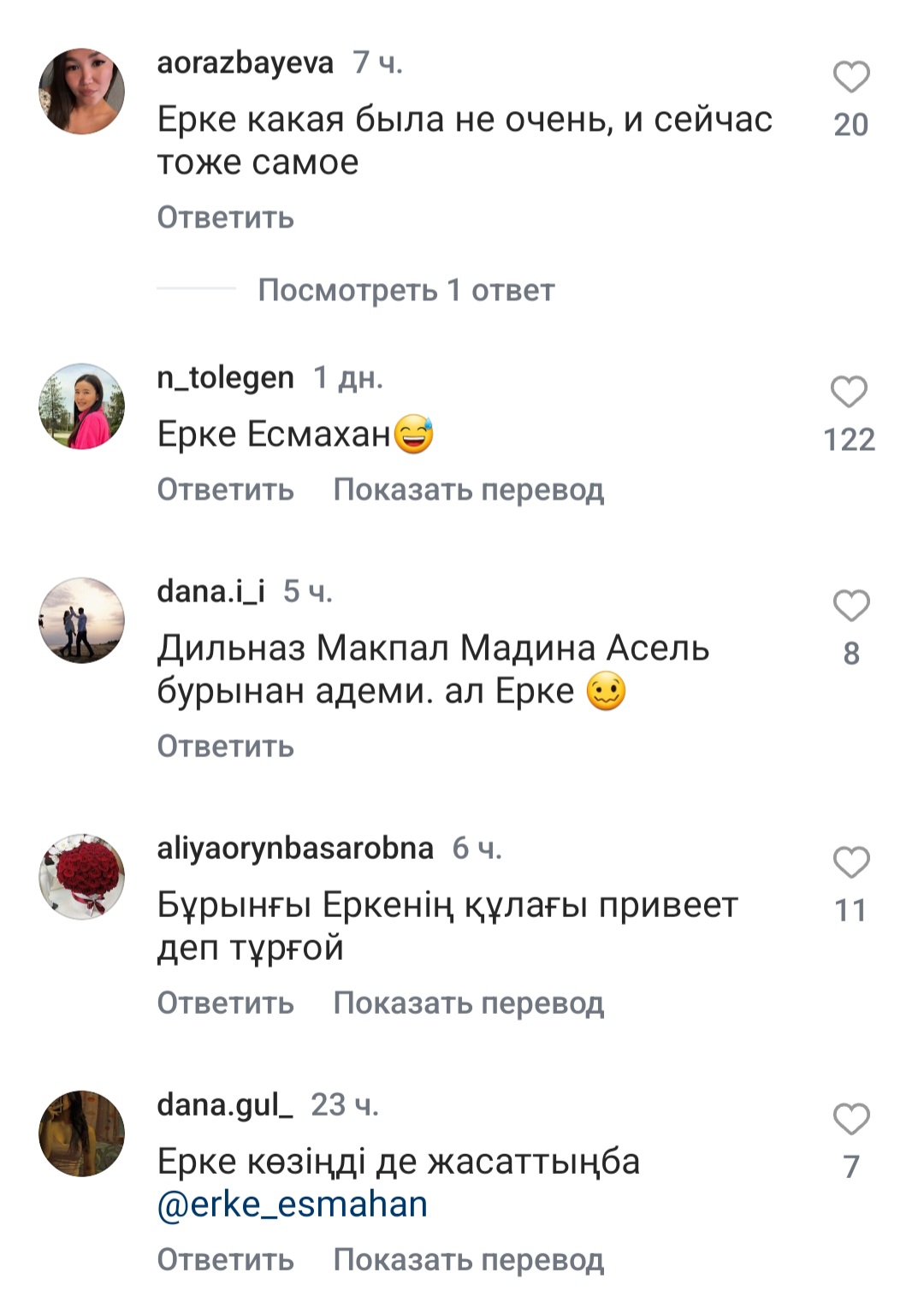Reply to n_tolegen's comment
Image resolution: width=924 pixels, height=1308 pixels.
tap(225, 489)
